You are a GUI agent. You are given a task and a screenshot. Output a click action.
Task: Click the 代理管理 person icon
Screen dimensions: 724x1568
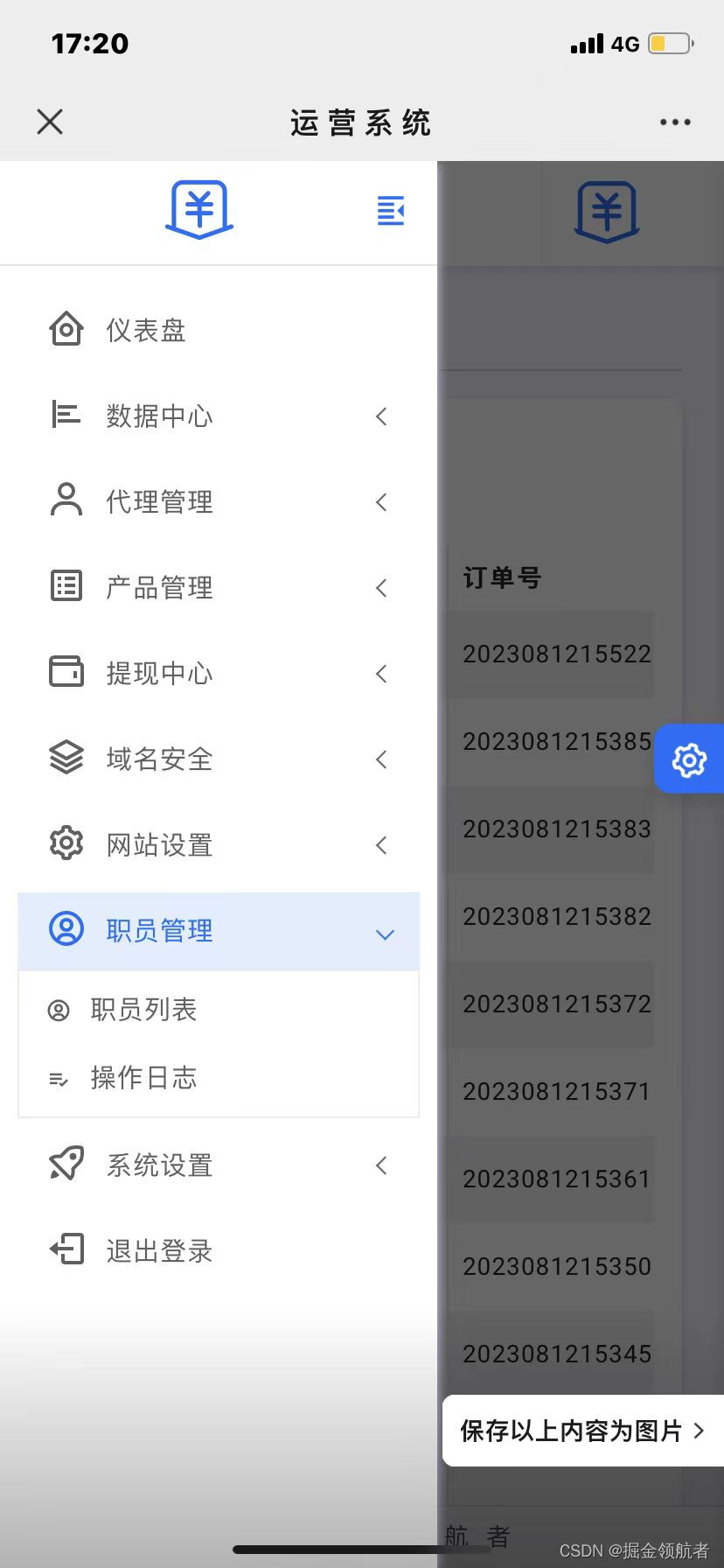click(x=66, y=501)
